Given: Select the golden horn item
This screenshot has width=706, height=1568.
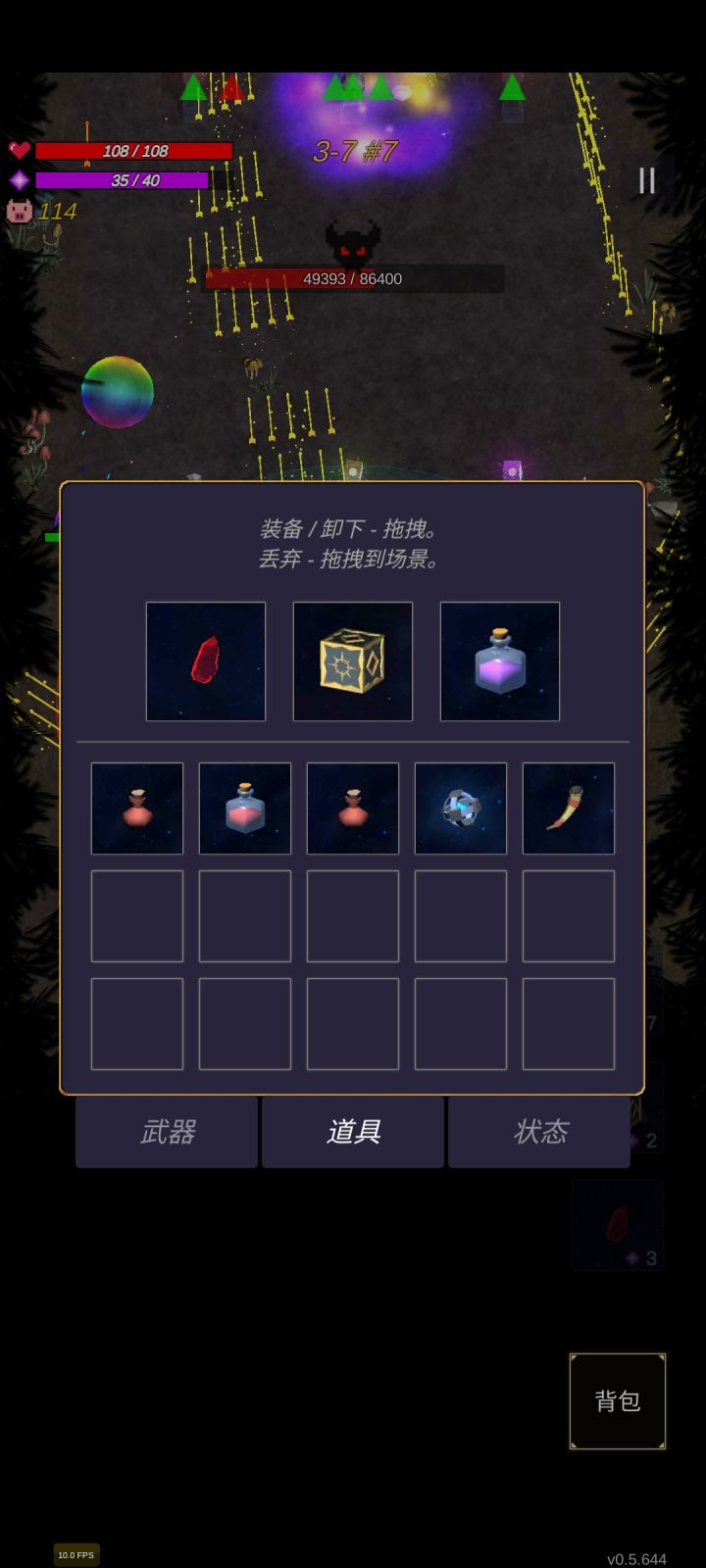Looking at the screenshot, I should [569, 808].
